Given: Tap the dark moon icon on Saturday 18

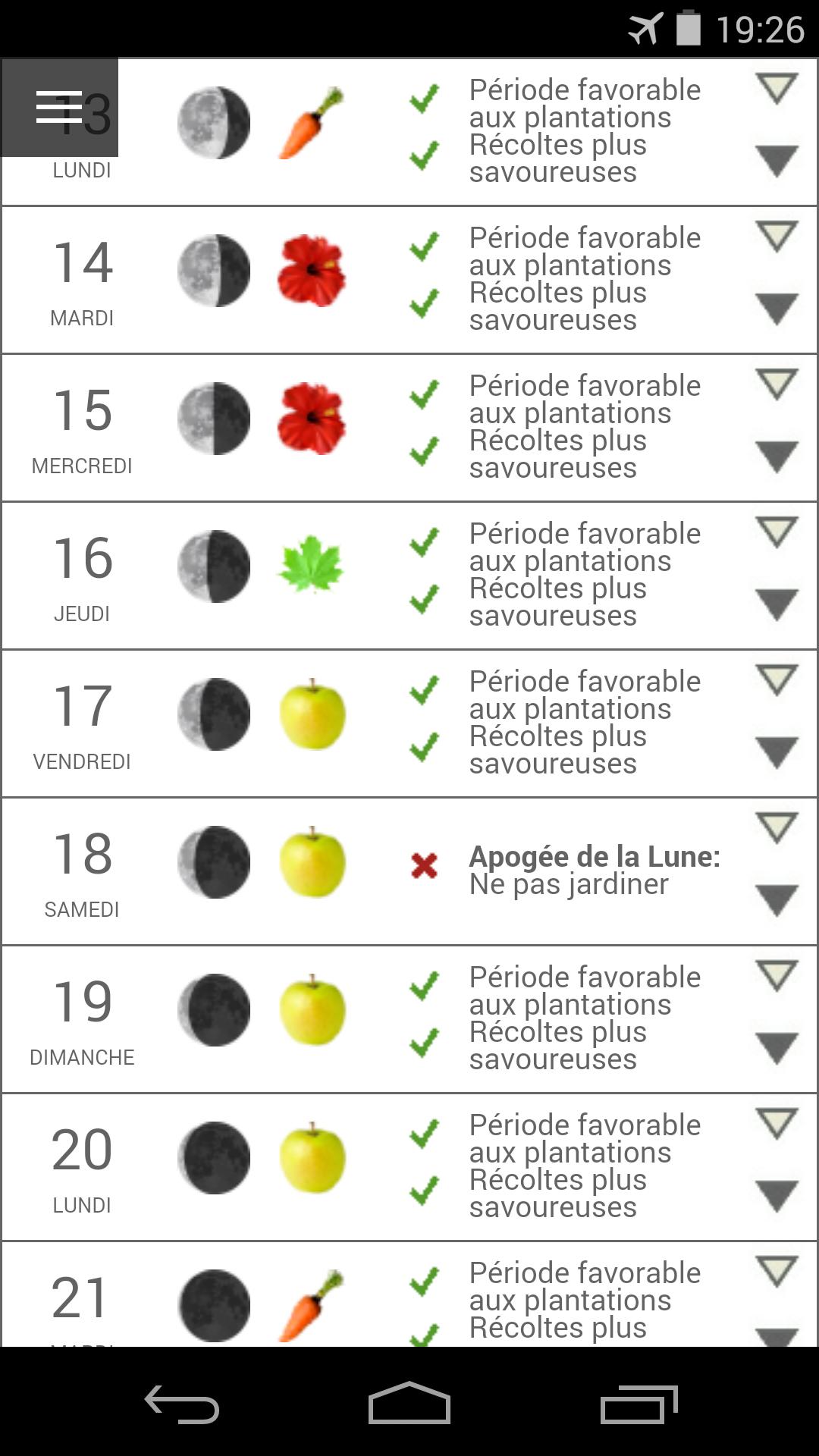Looking at the screenshot, I should pyautogui.click(x=215, y=864).
